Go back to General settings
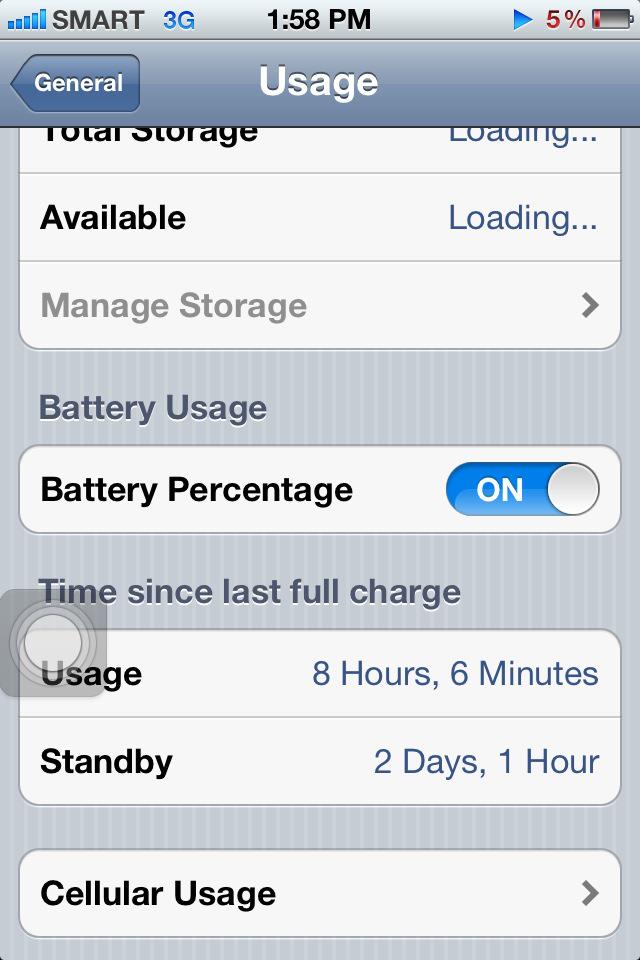This screenshot has height=960, width=640. 76,84
